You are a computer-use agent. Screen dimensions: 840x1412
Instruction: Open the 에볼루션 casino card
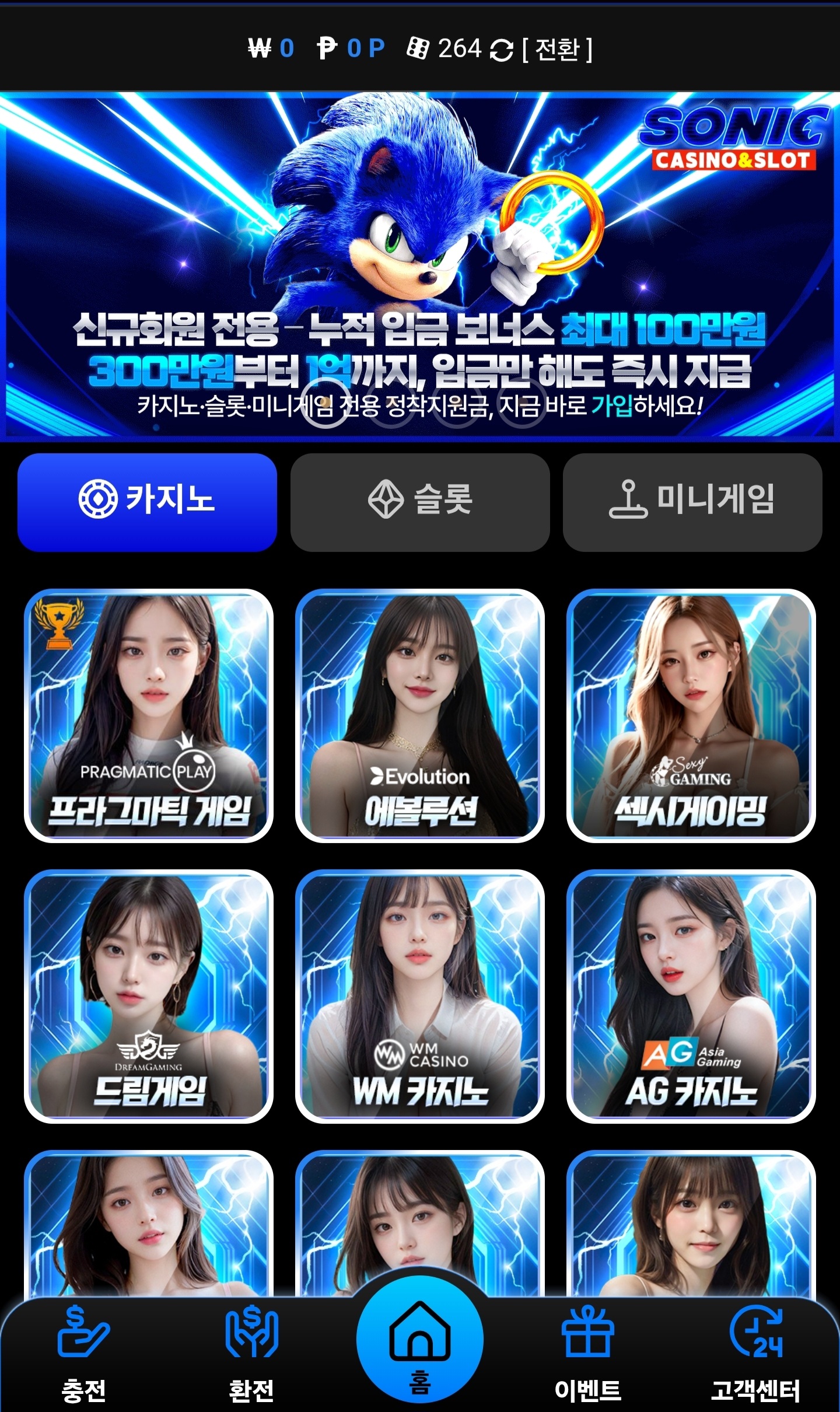point(420,716)
